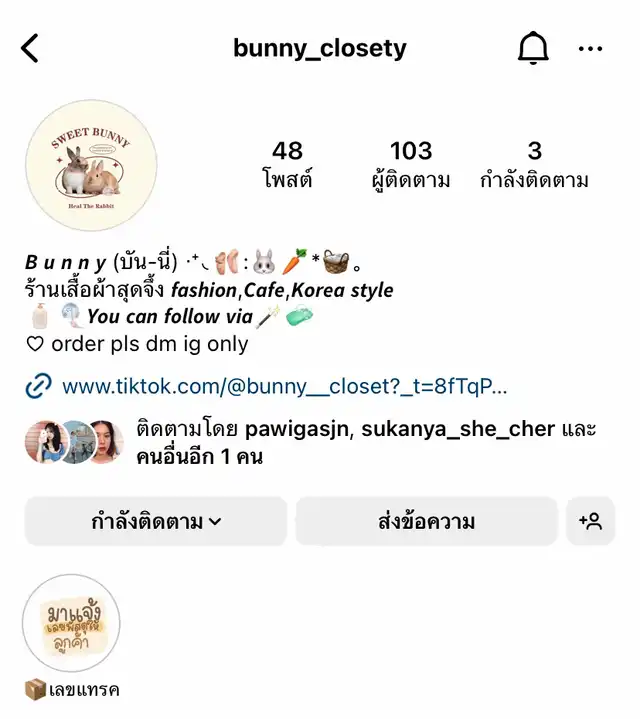Open the 103 followers list

410,164
